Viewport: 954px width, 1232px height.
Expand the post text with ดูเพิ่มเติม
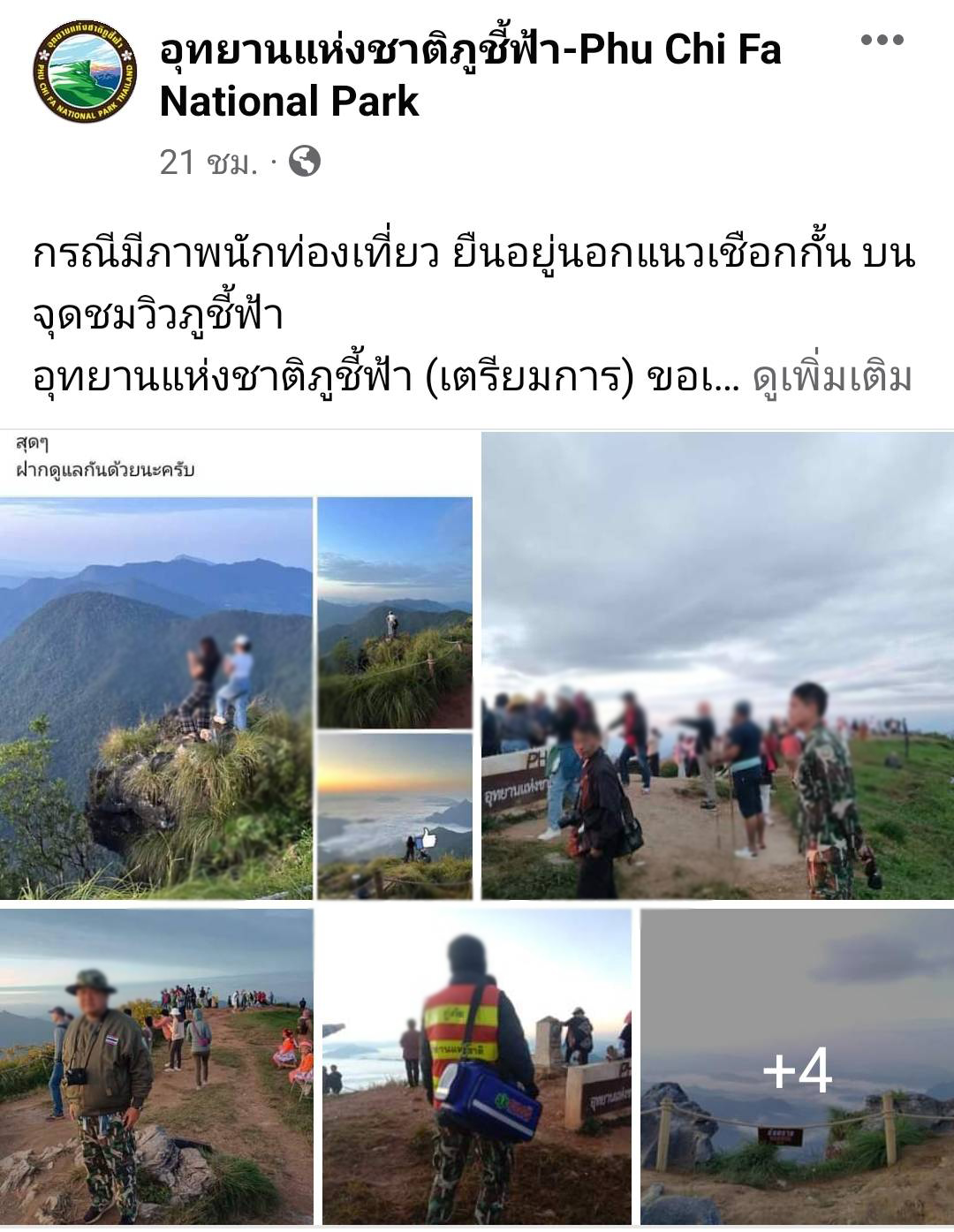click(x=831, y=378)
